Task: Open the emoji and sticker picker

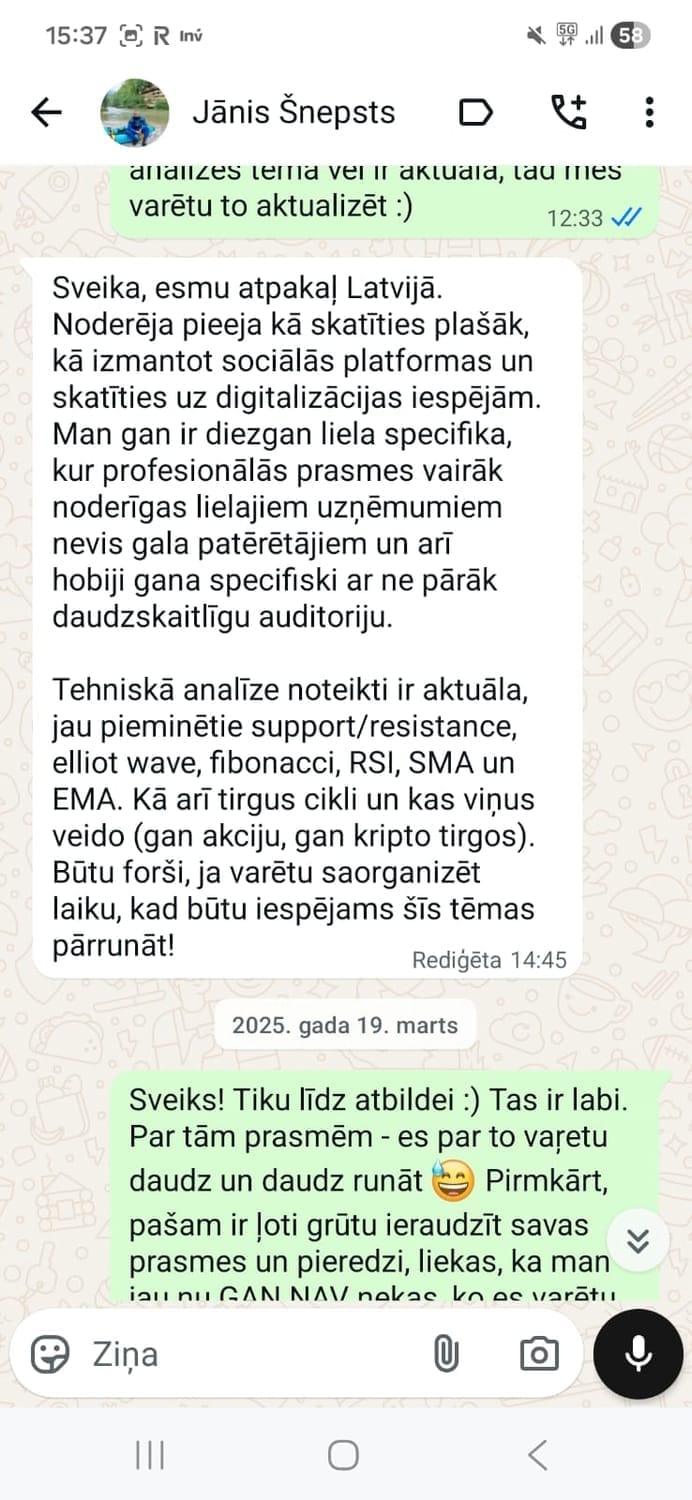Action: (50, 1355)
